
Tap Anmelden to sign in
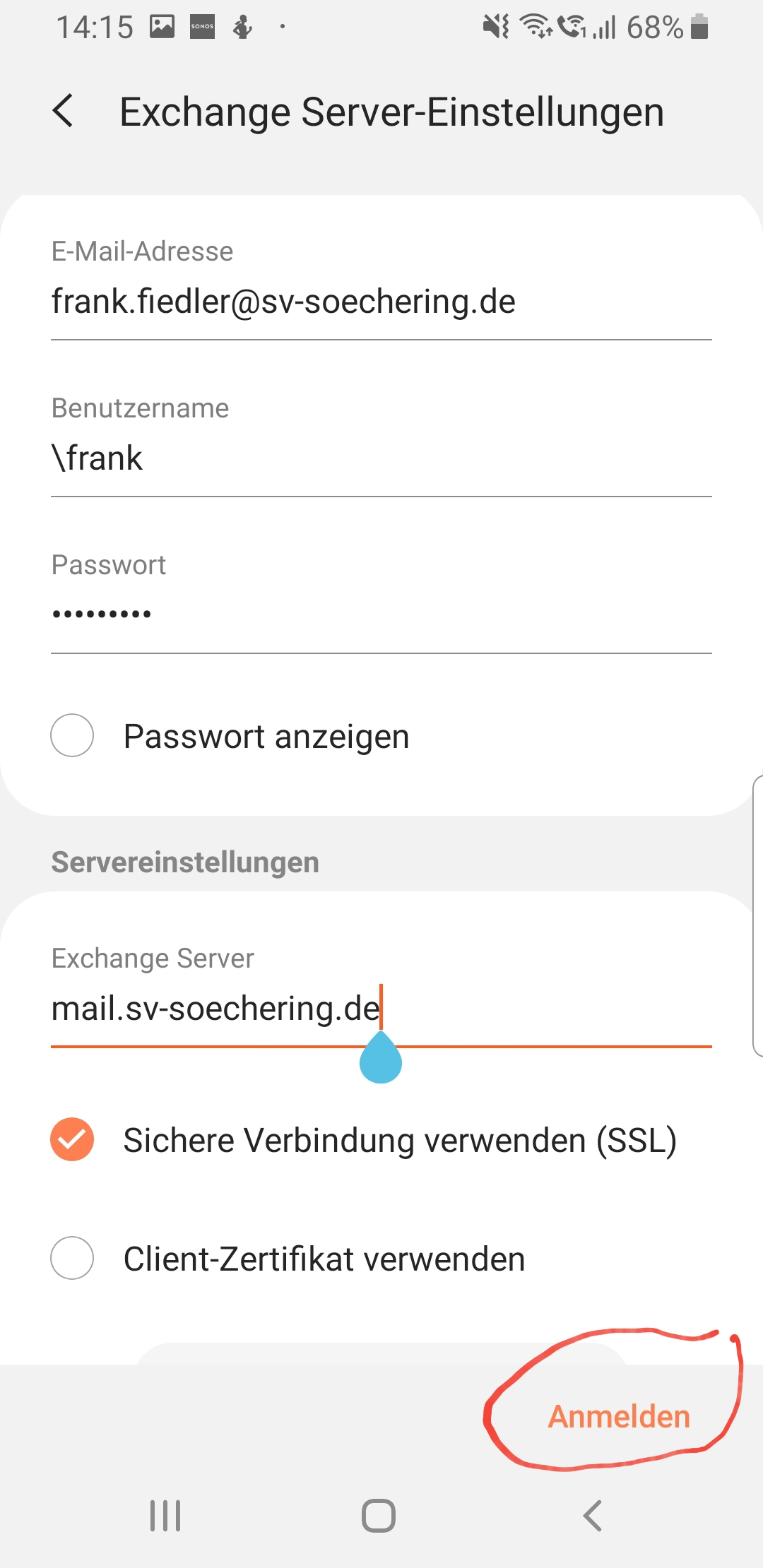pos(619,1416)
